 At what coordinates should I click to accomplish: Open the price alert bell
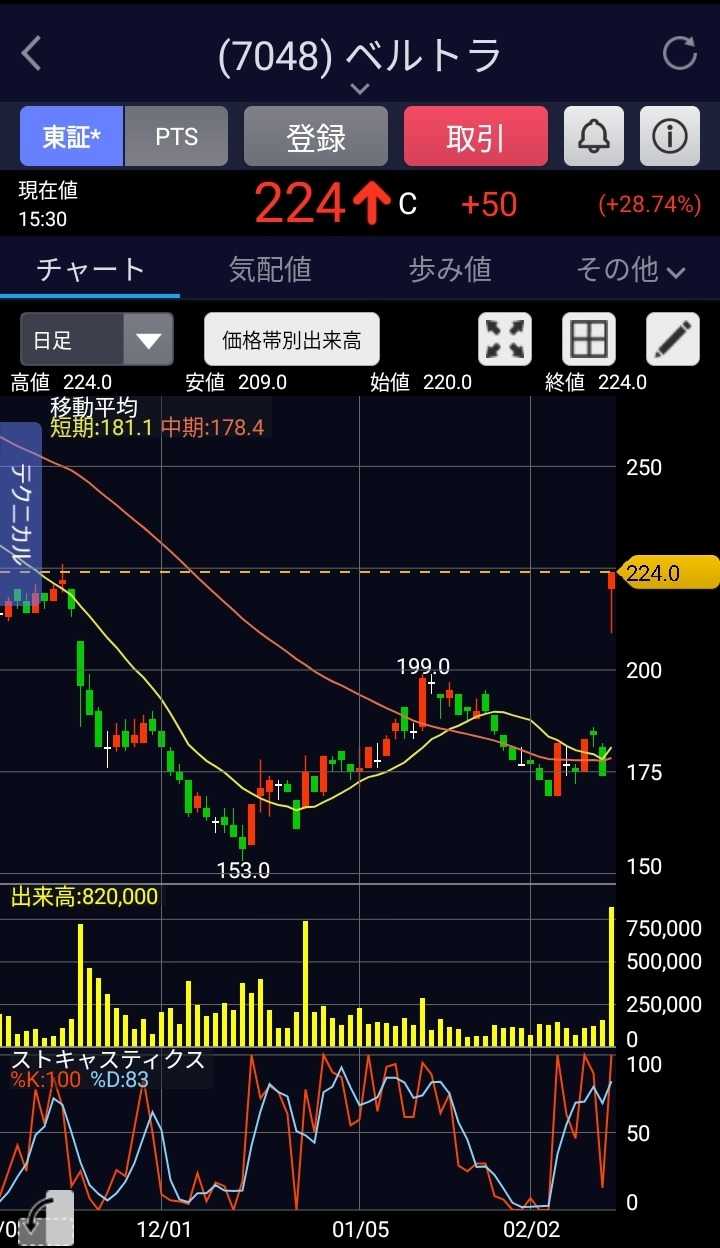pyautogui.click(x=594, y=136)
